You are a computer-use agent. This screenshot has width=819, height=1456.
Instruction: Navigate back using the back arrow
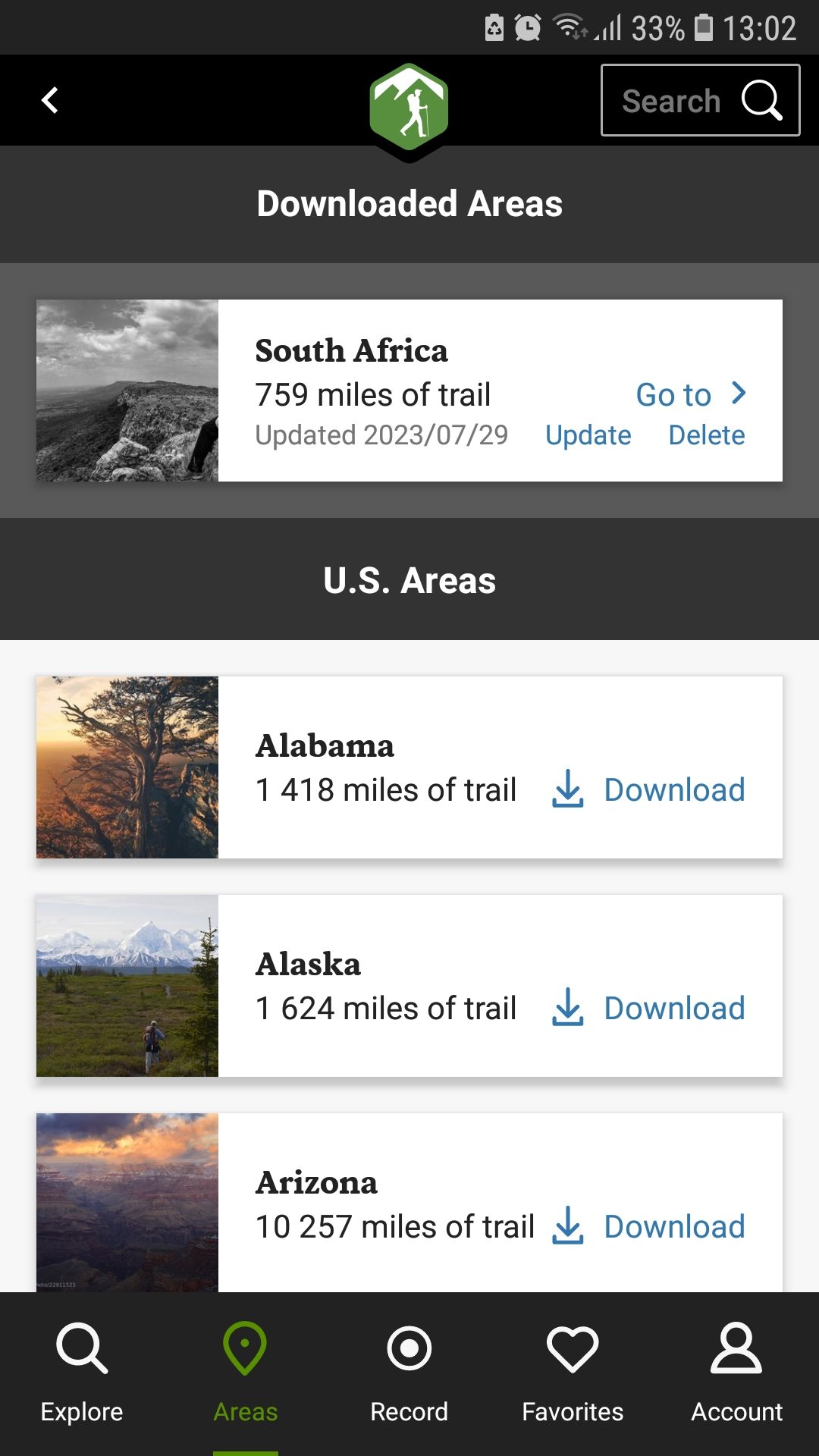pos(50,99)
